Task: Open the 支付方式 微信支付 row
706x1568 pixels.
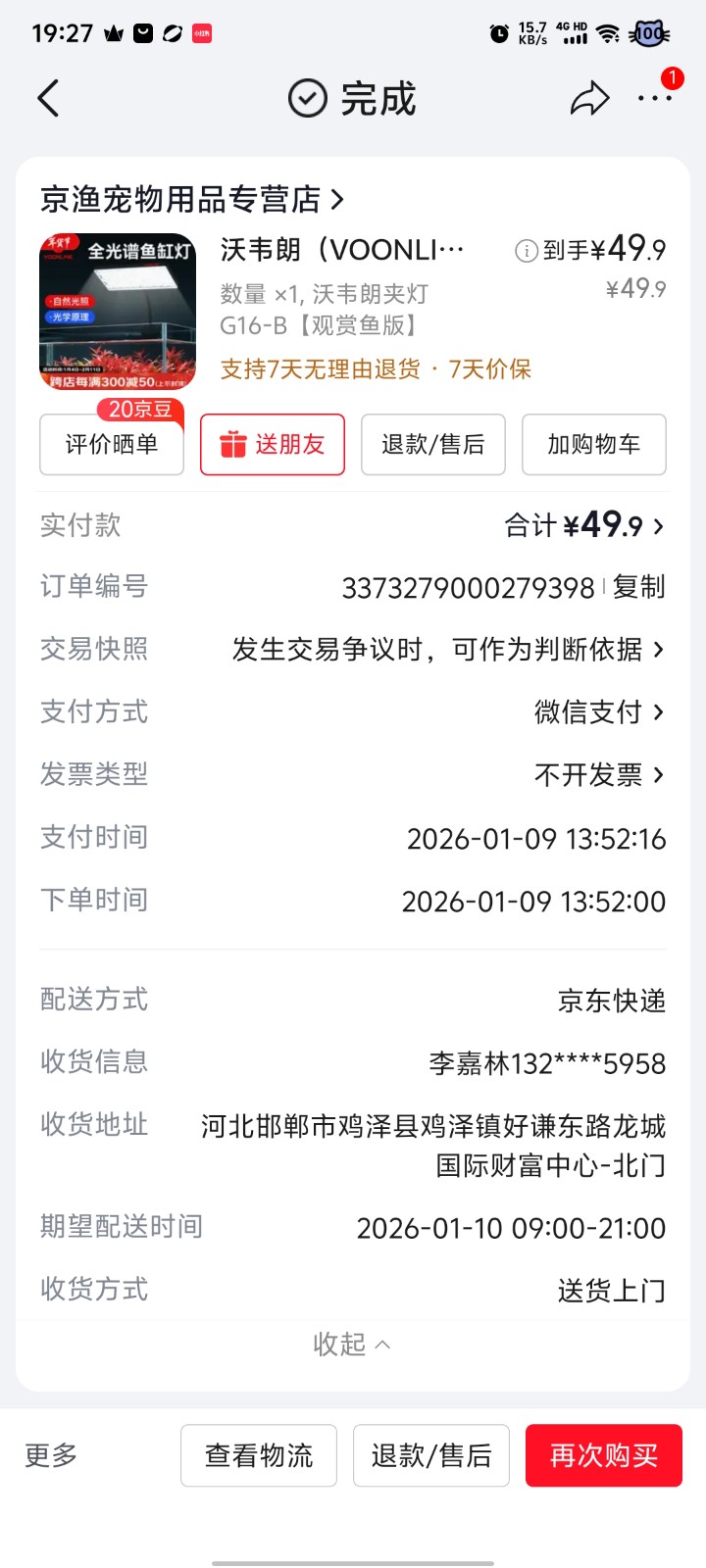Action: click(x=598, y=712)
